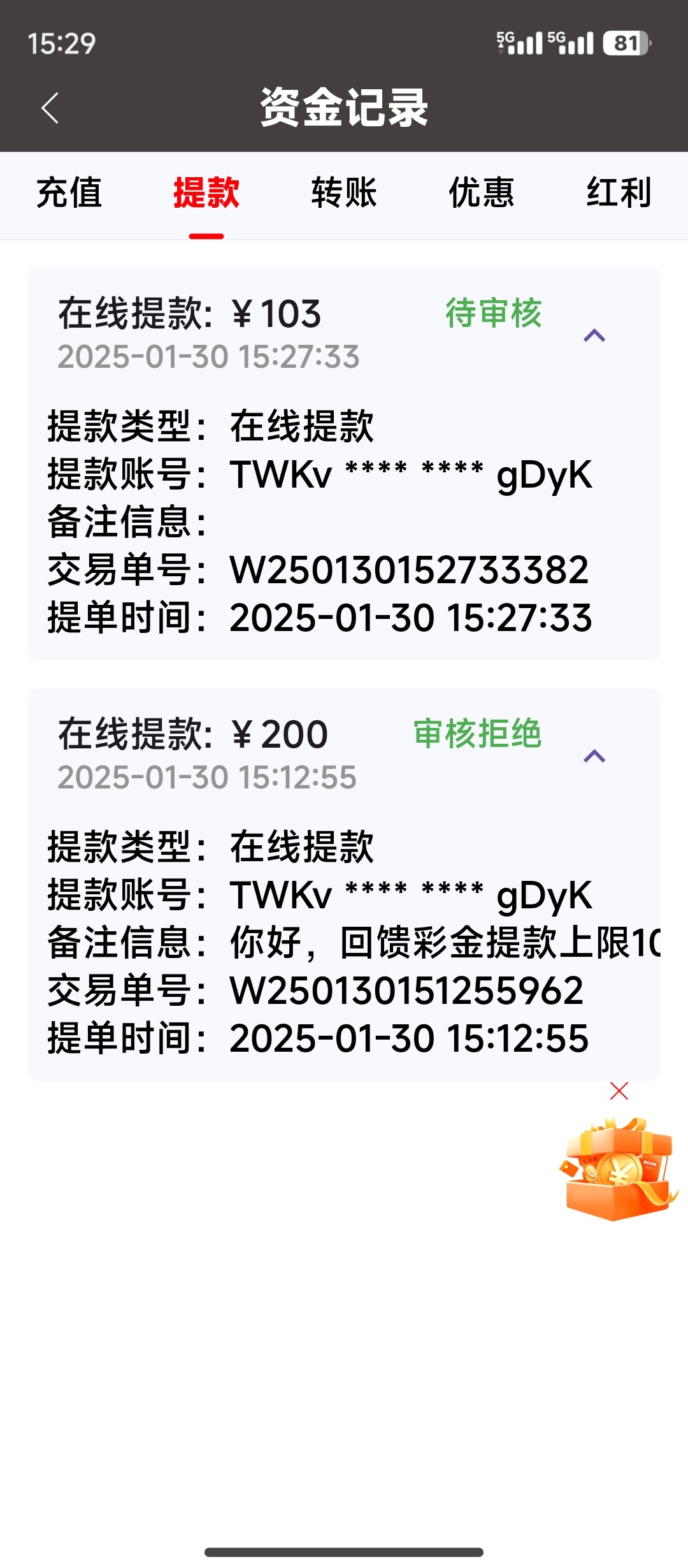The width and height of the screenshot is (688, 1568).
Task: Dismiss the floating gift box with red X
Action: [x=619, y=1091]
